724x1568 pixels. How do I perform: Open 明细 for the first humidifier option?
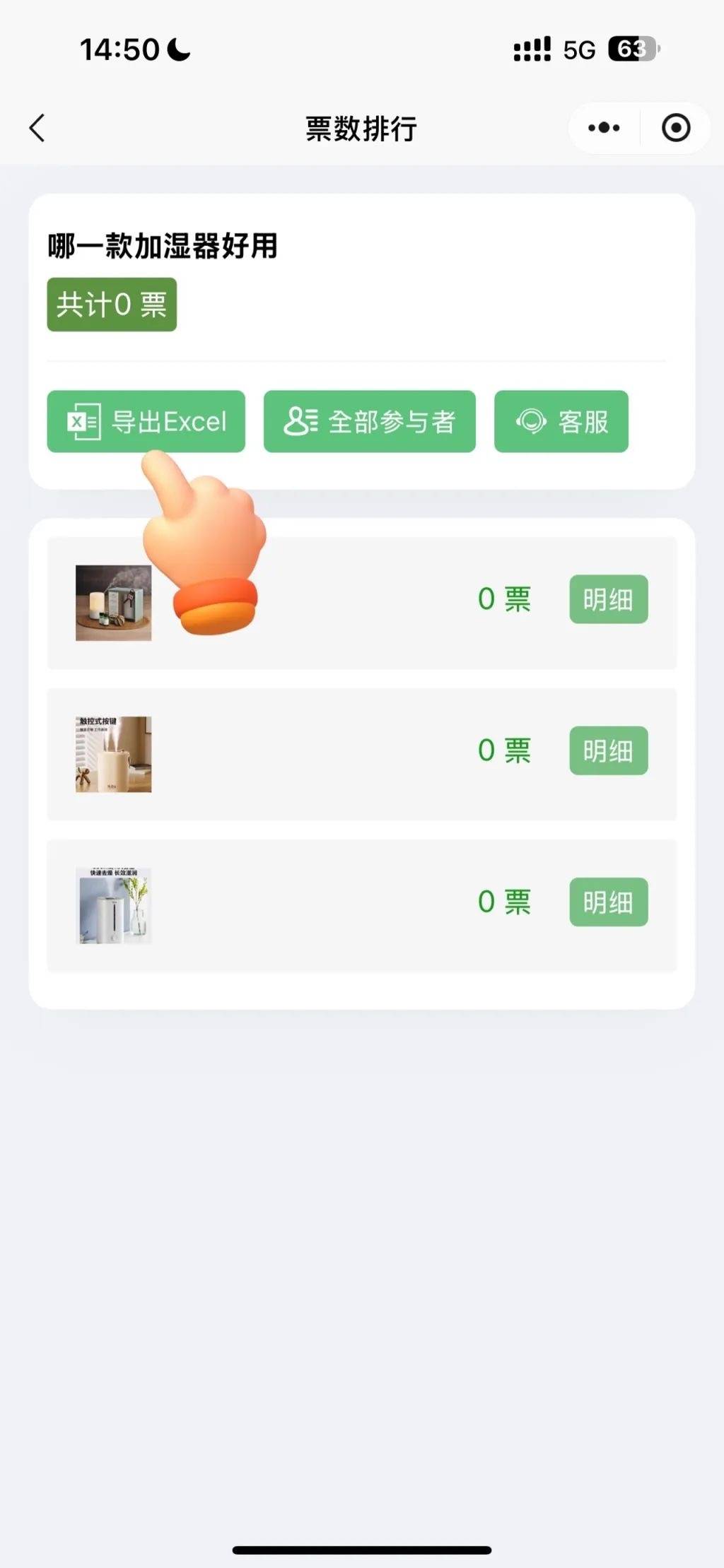[608, 599]
